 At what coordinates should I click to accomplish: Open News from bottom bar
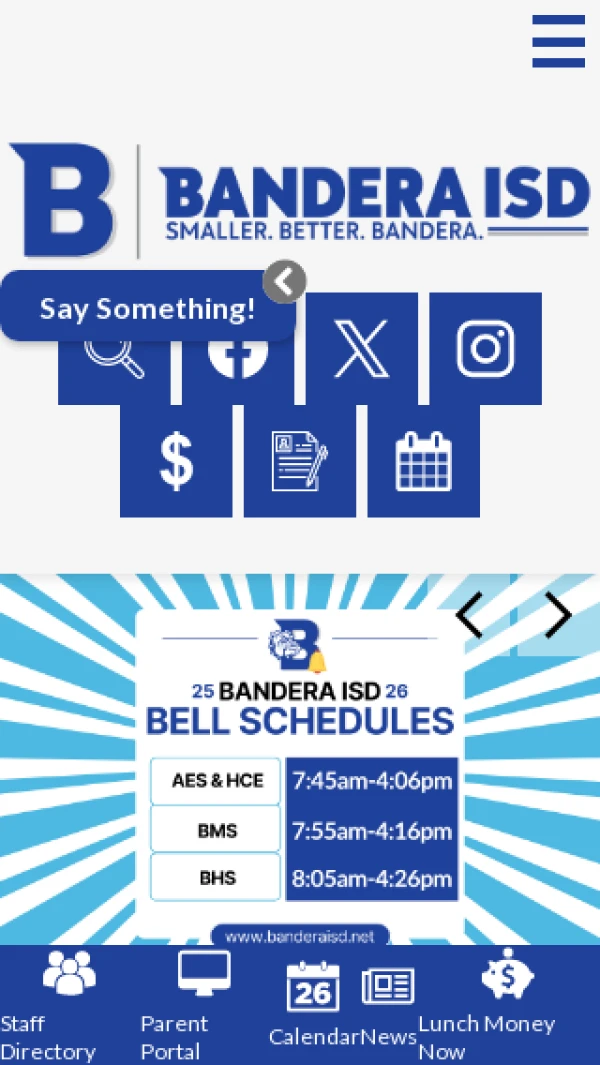pos(388,1005)
